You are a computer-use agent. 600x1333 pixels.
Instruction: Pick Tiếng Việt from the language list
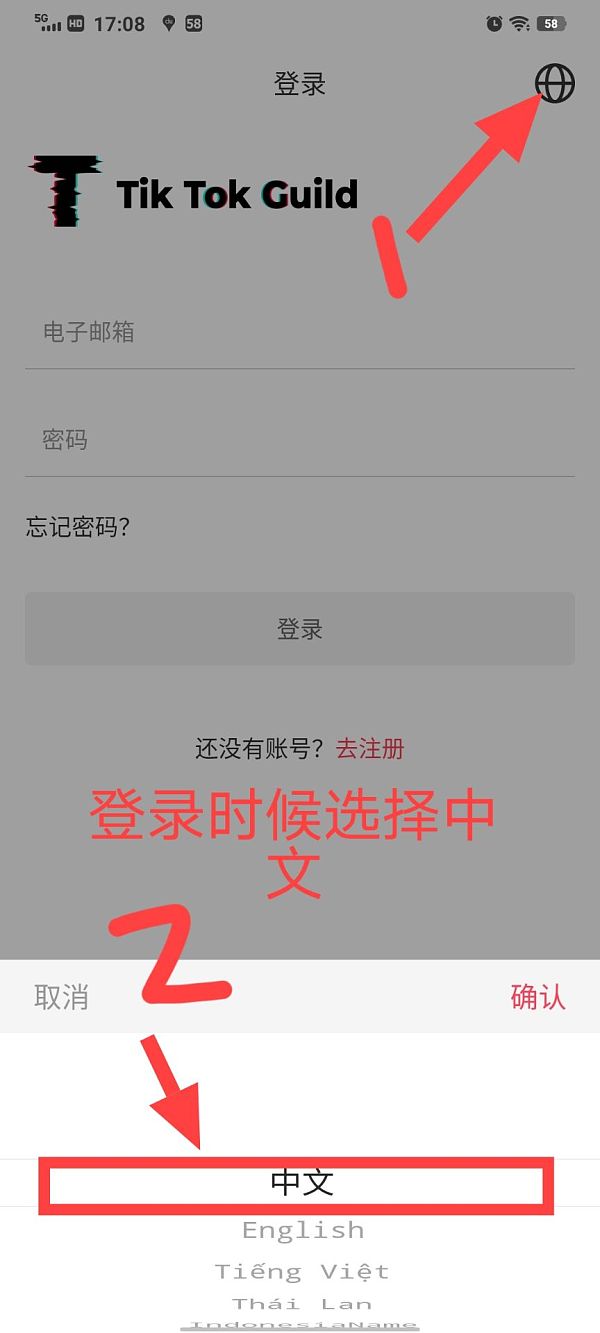302,1272
